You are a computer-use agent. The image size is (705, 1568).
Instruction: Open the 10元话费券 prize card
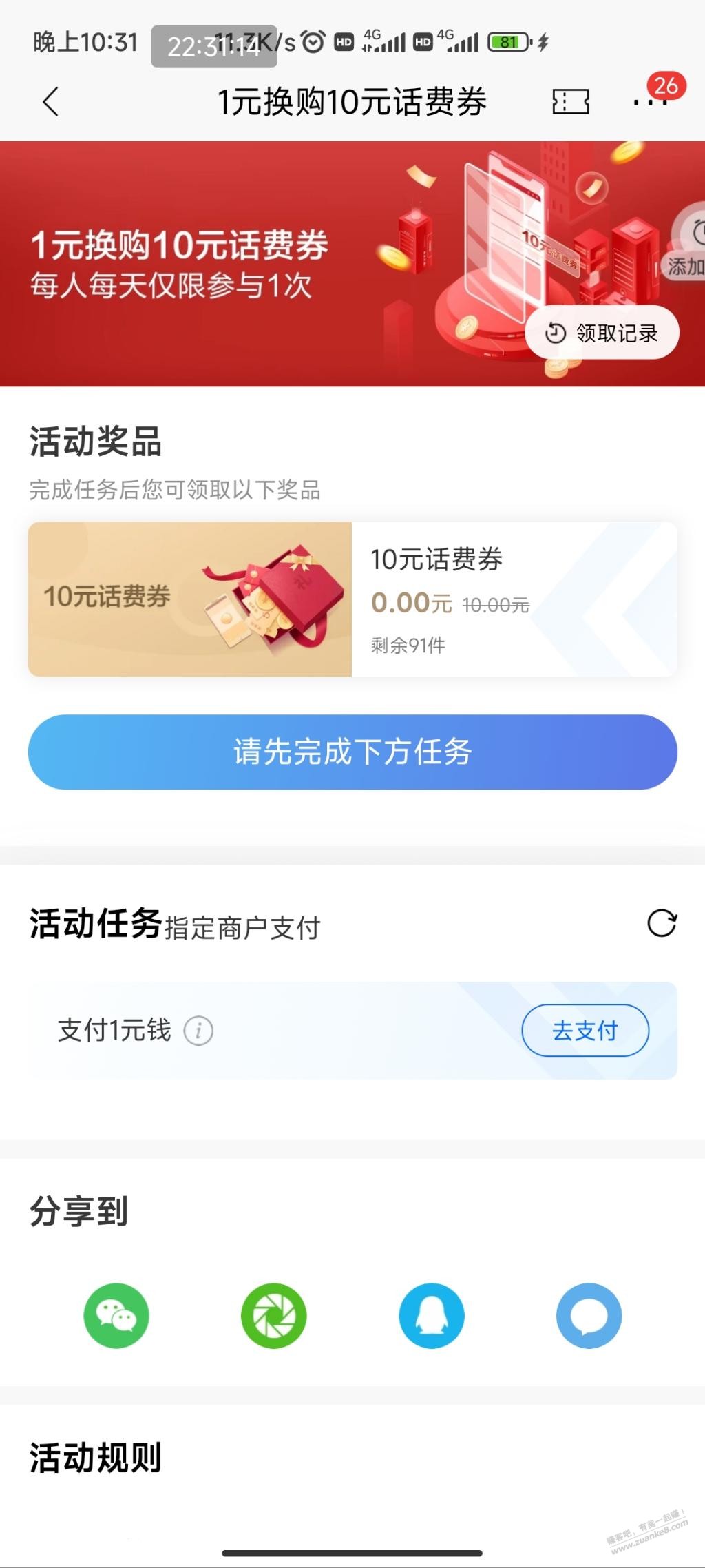pyautogui.click(x=352, y=599)
